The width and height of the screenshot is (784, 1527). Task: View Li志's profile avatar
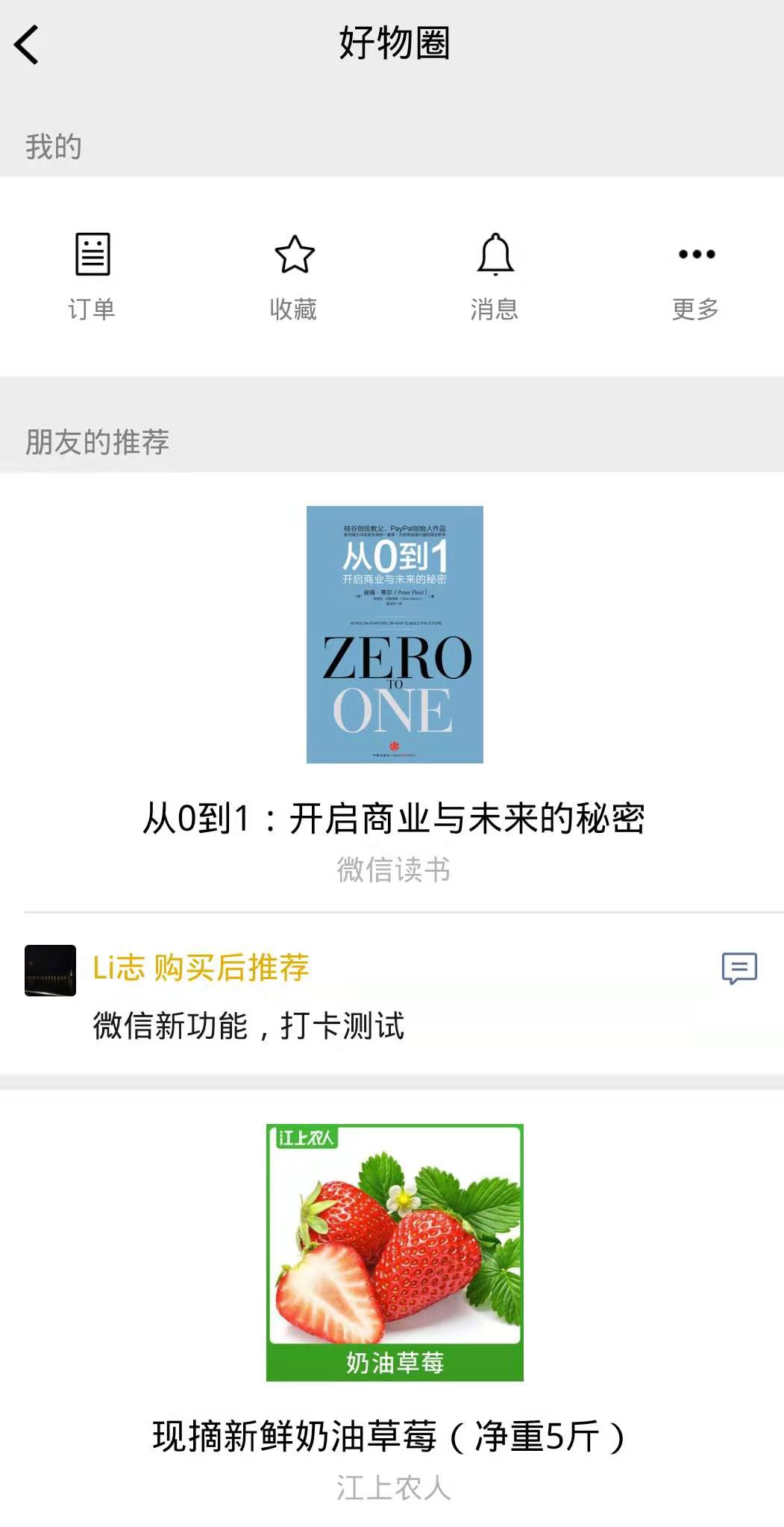[51, 970]
